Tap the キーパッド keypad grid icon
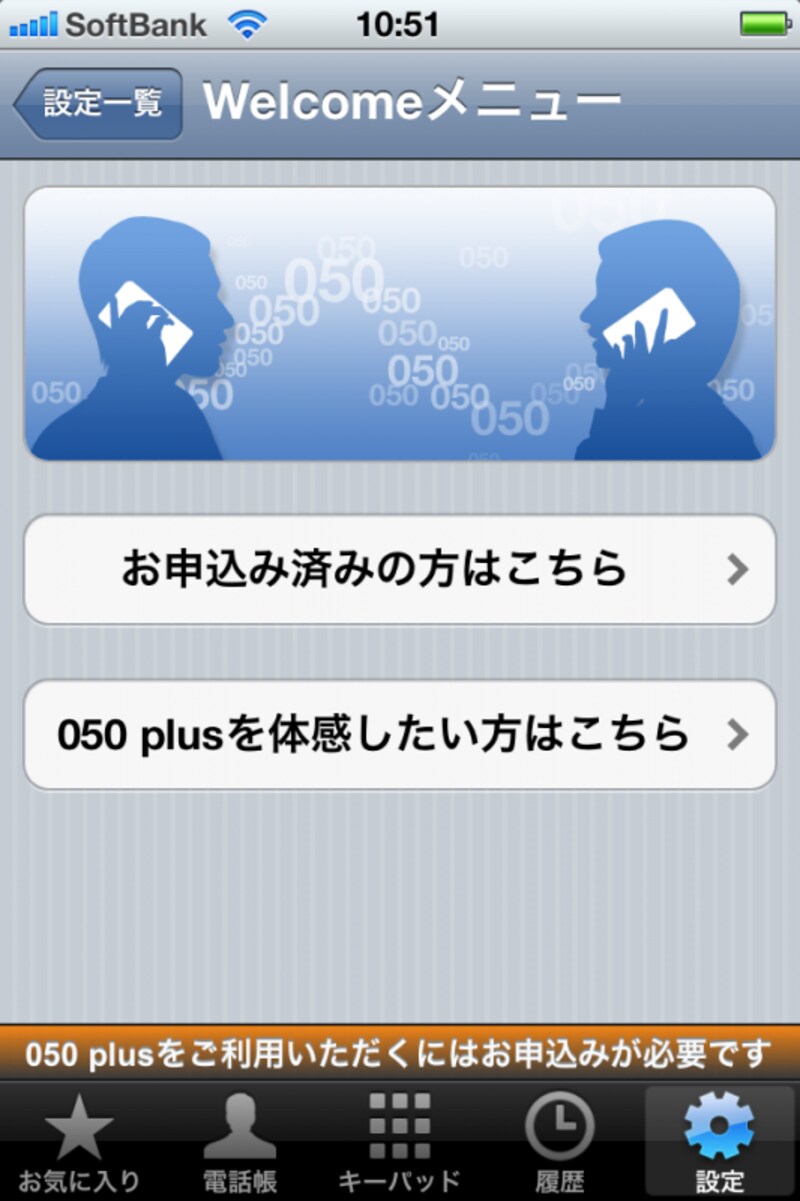The width and height of the screenshot is (800, 1201). (400, 1125)
